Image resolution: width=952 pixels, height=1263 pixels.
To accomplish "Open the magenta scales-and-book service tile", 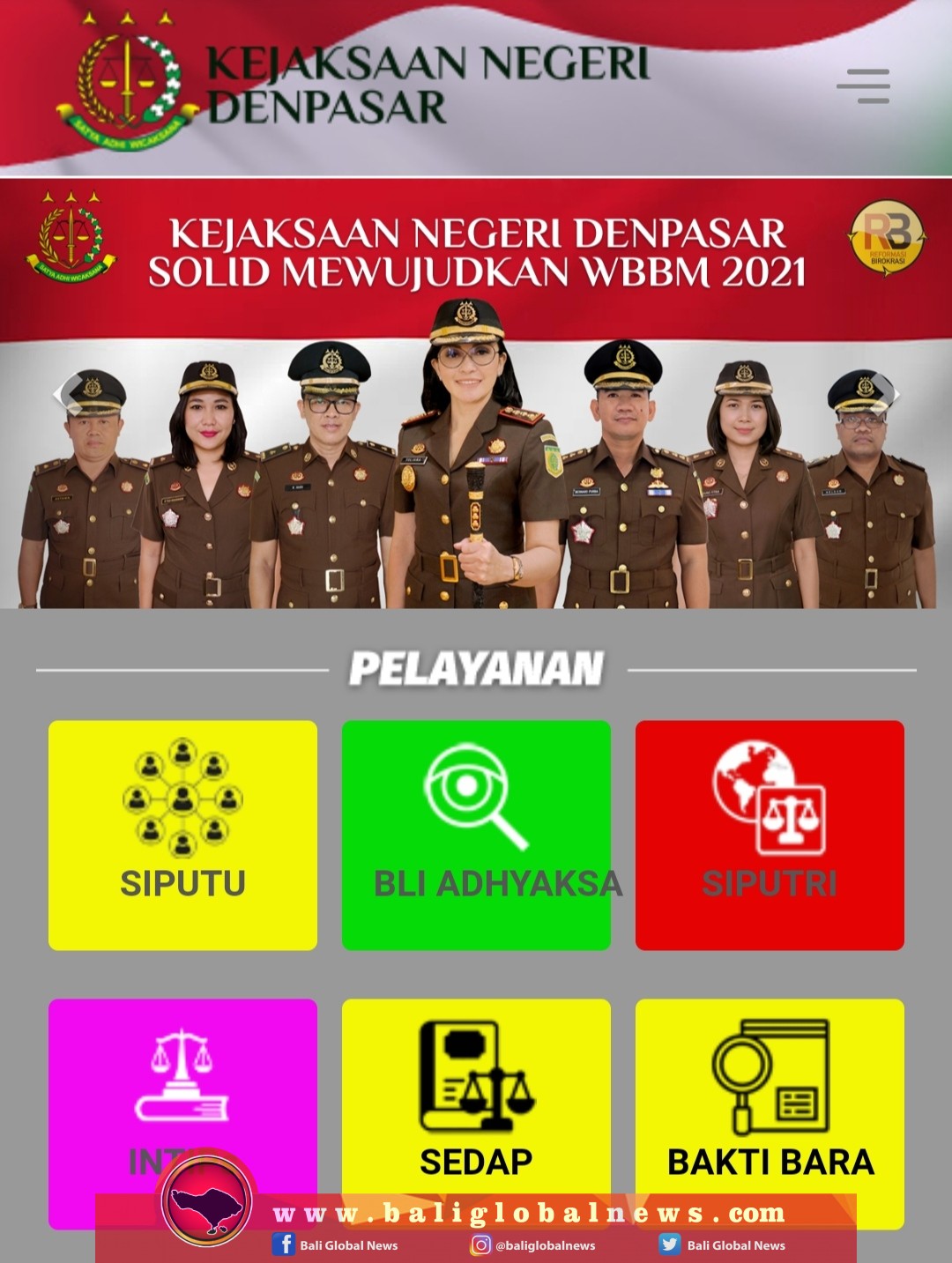I will [x=182, y=1084].
